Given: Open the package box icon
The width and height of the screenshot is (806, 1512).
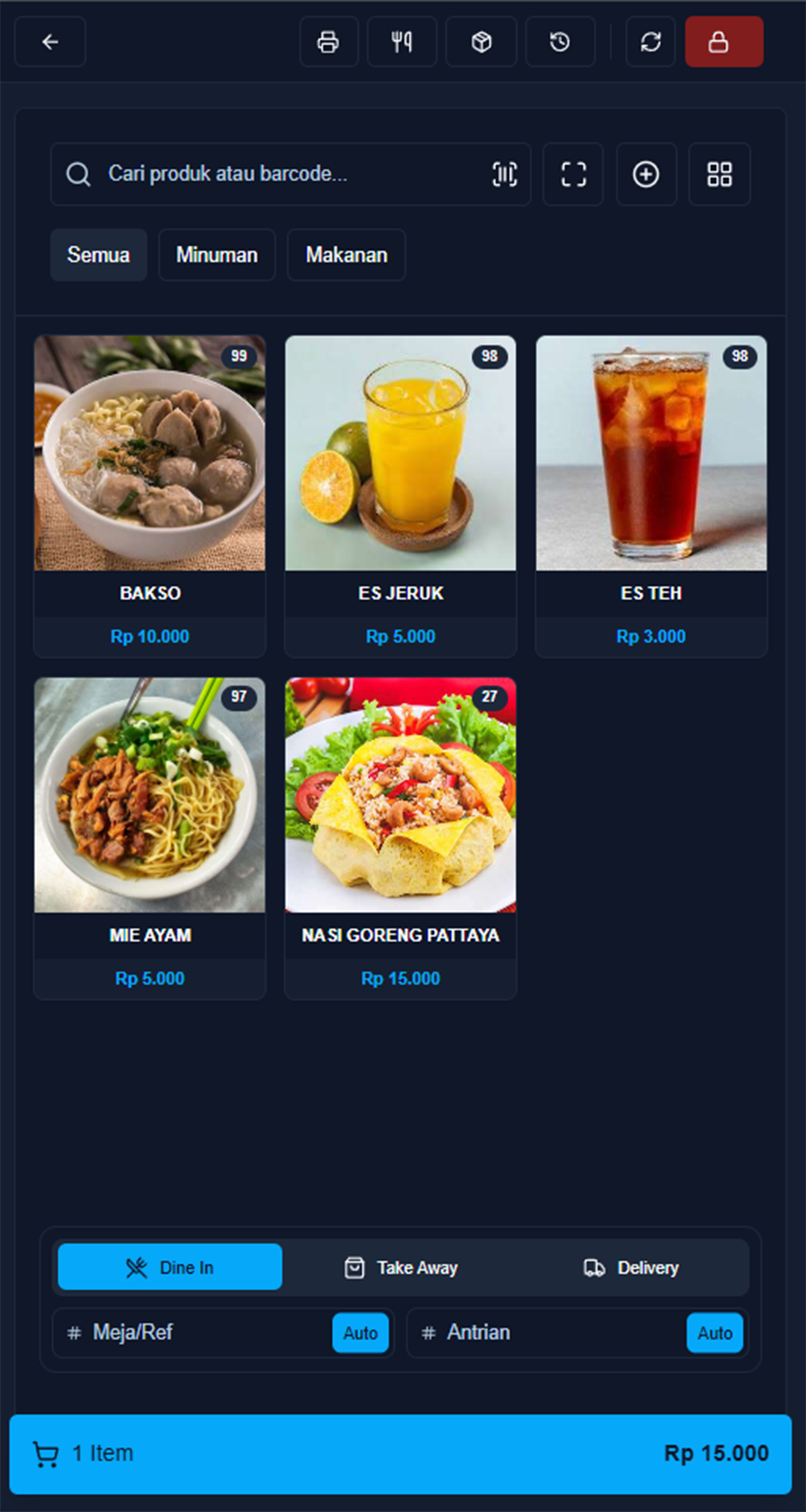Looking at the screenshot, I should point(481,42).
